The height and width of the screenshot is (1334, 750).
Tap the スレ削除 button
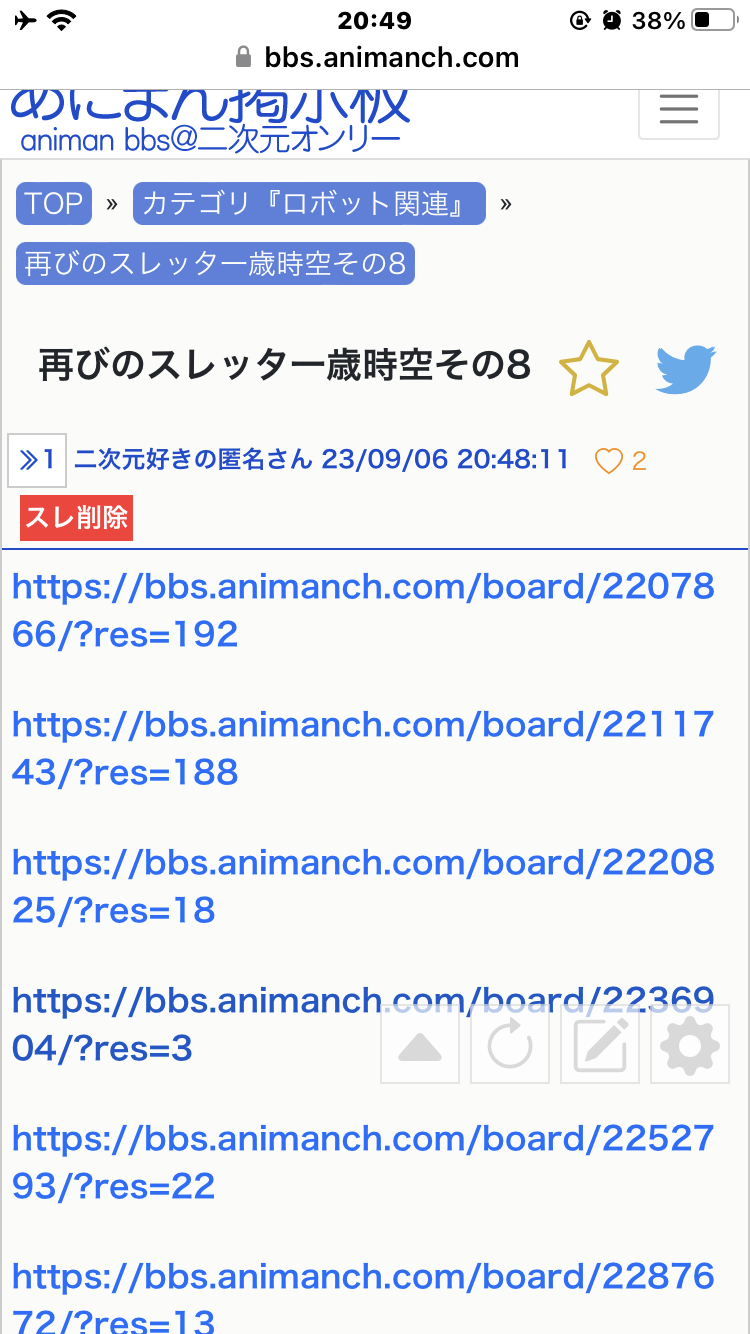point(76,518)
